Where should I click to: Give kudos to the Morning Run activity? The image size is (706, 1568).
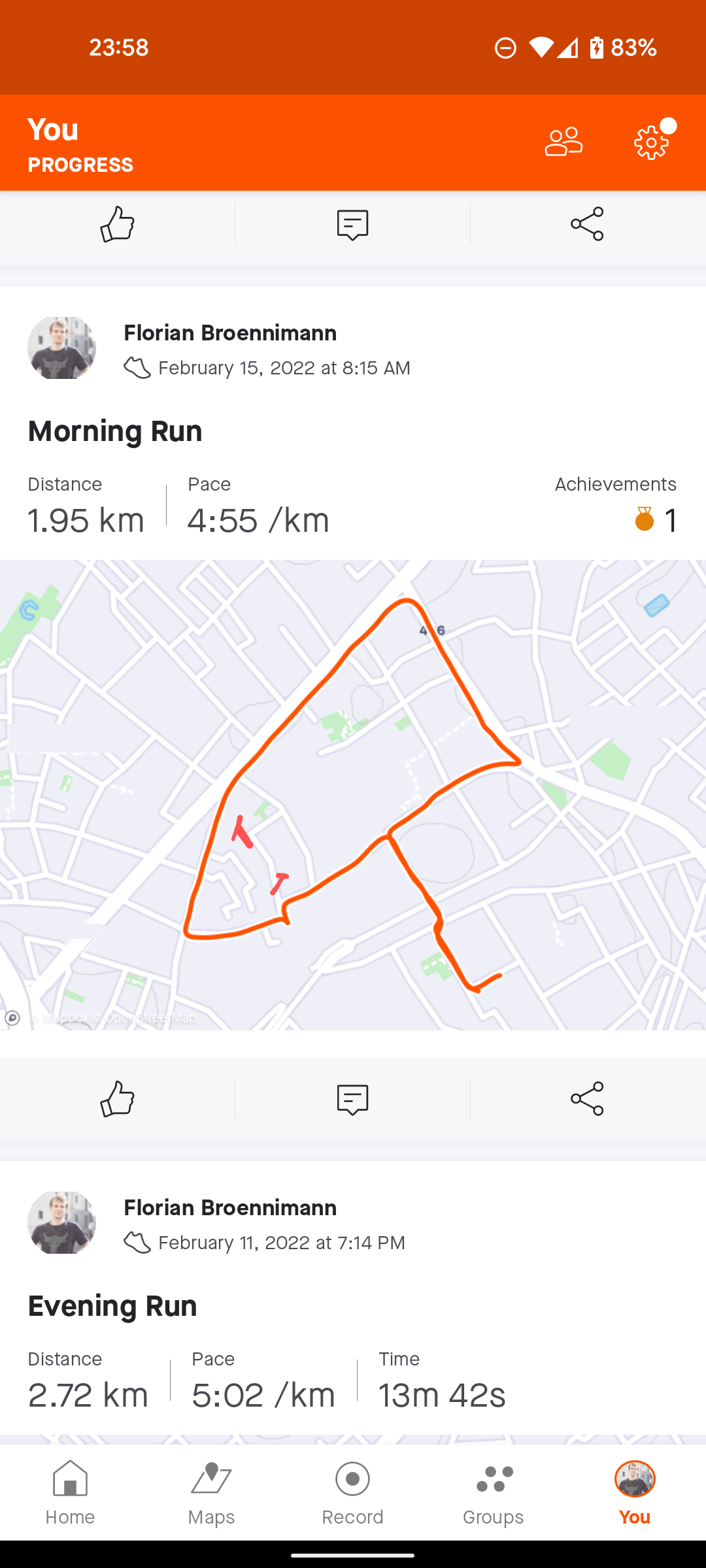tap(118, 1098)
